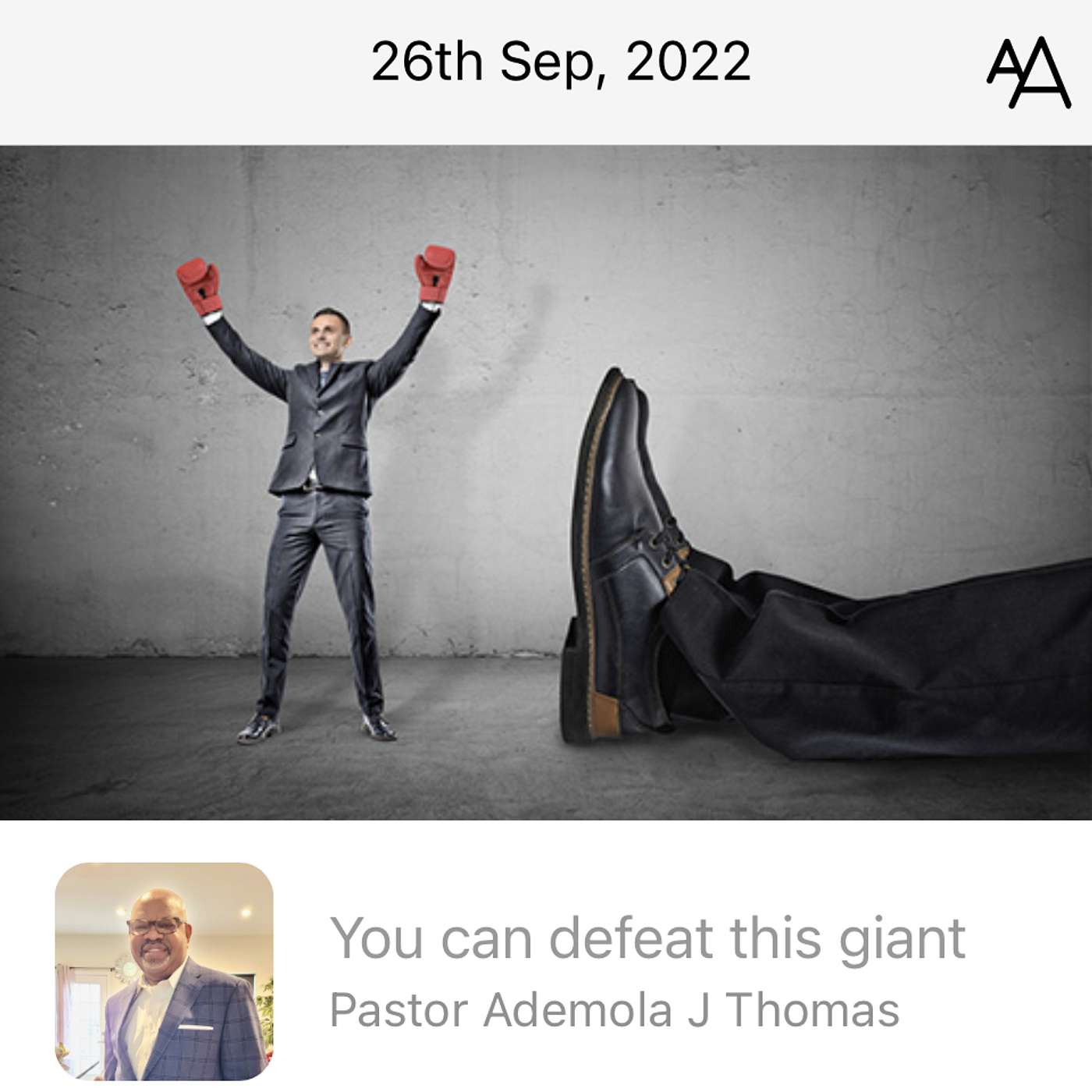This screenshot has height=1092, width=1092.
Task: Open Pastor Ademola J Thomas's profile picture
Action: 164,971
